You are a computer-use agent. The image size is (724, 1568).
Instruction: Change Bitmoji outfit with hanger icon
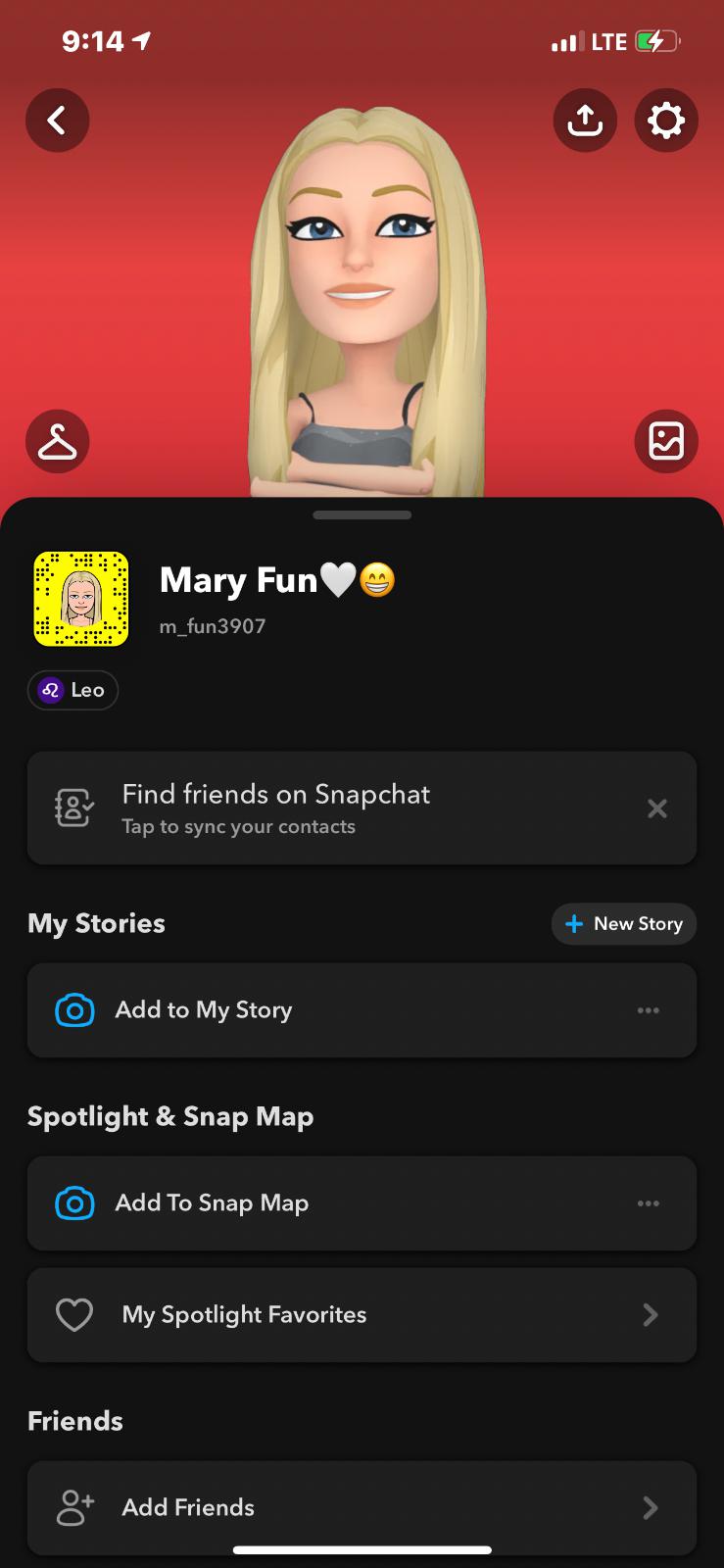coord(57,442)
